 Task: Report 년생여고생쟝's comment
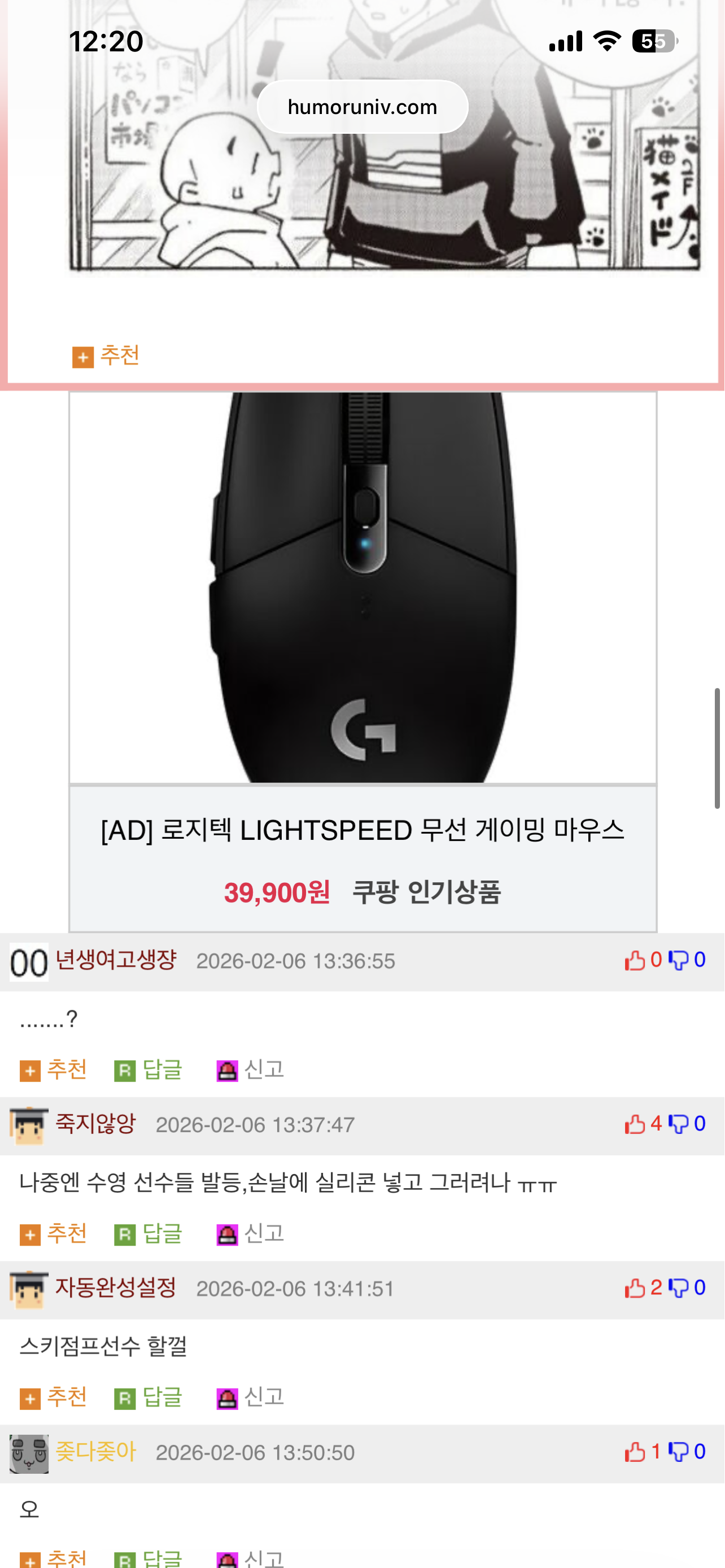click(250, 1070)
